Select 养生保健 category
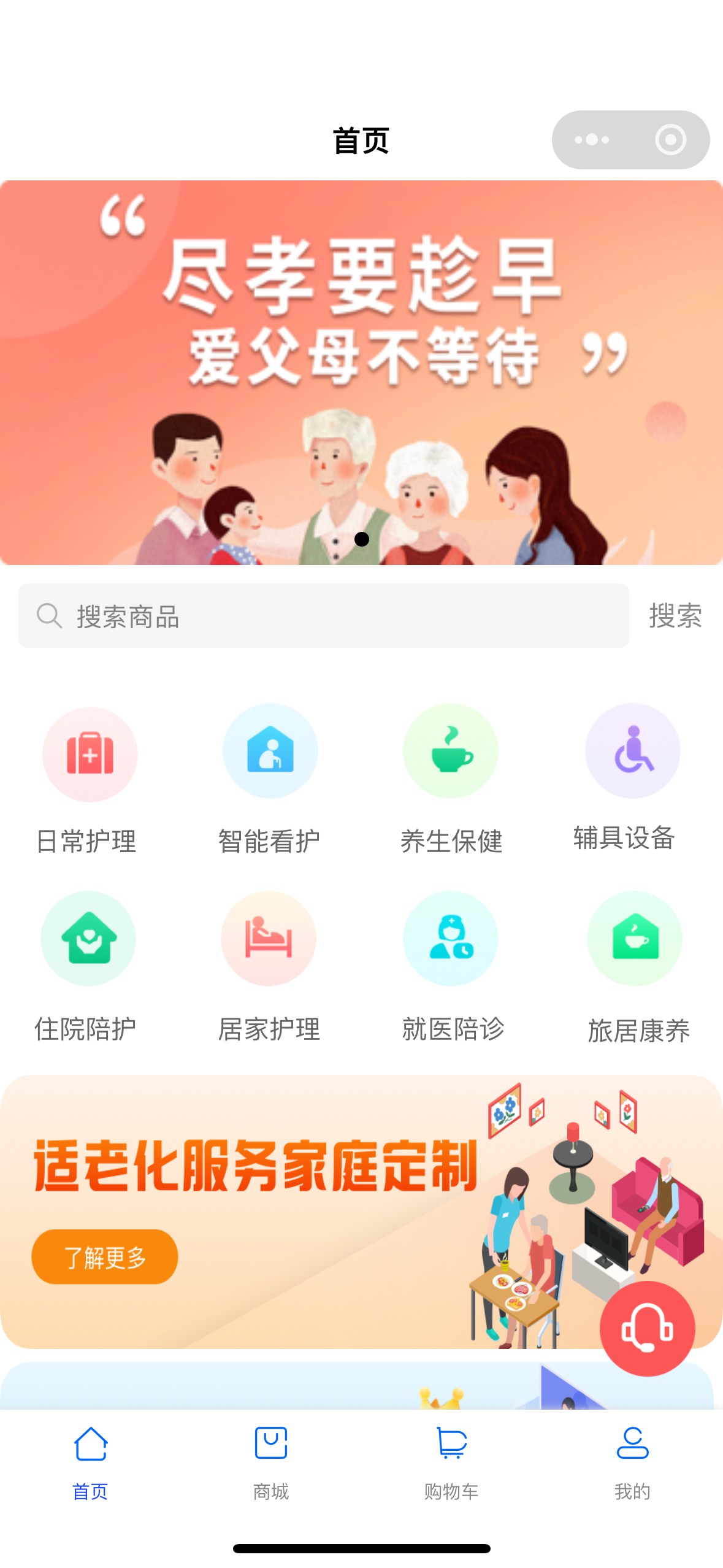The image size is (723, 1568). click(451, 779)
